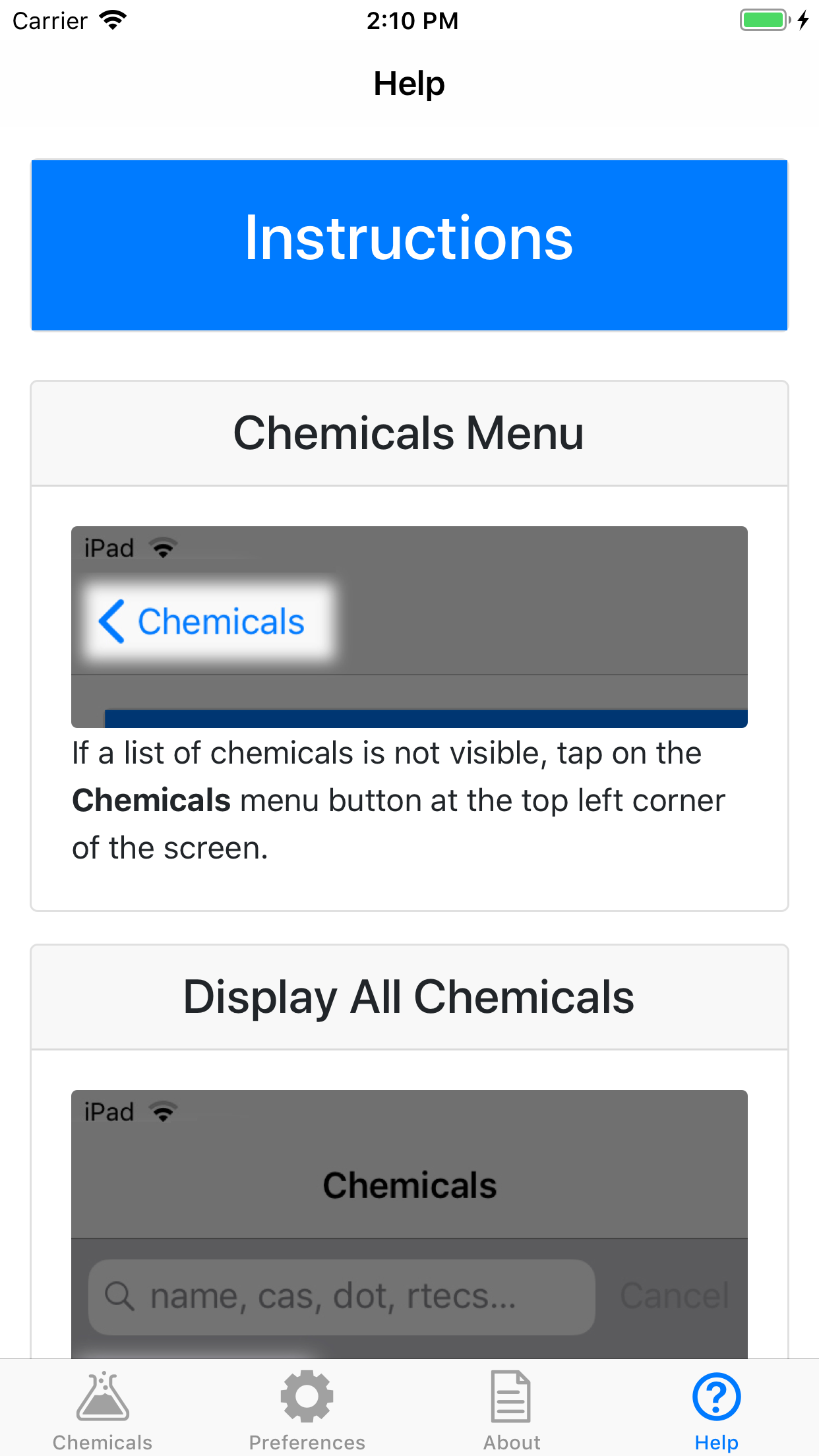Viewport: 819px width, 1456px height.
Task: Select the Help question mark icon
Action: click(x=716, y=1396)
